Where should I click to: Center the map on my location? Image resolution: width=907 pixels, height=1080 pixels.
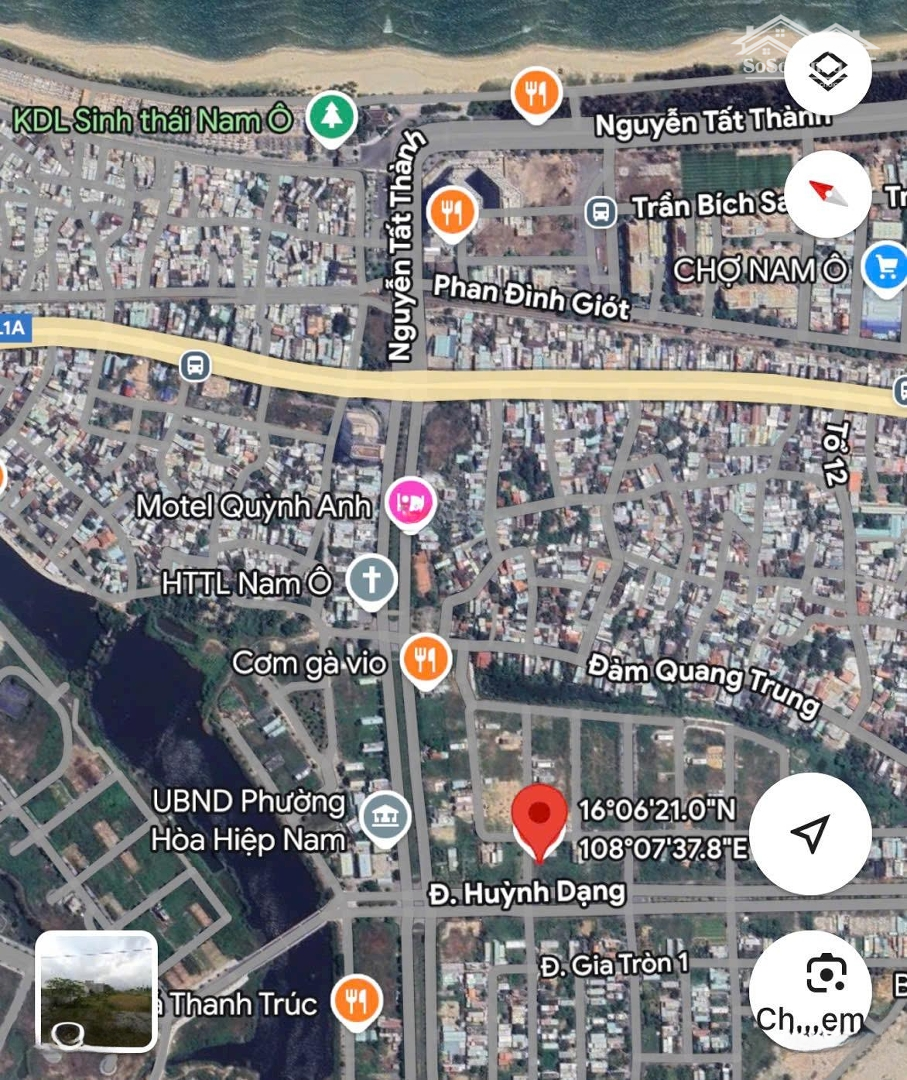click(810, 832)
